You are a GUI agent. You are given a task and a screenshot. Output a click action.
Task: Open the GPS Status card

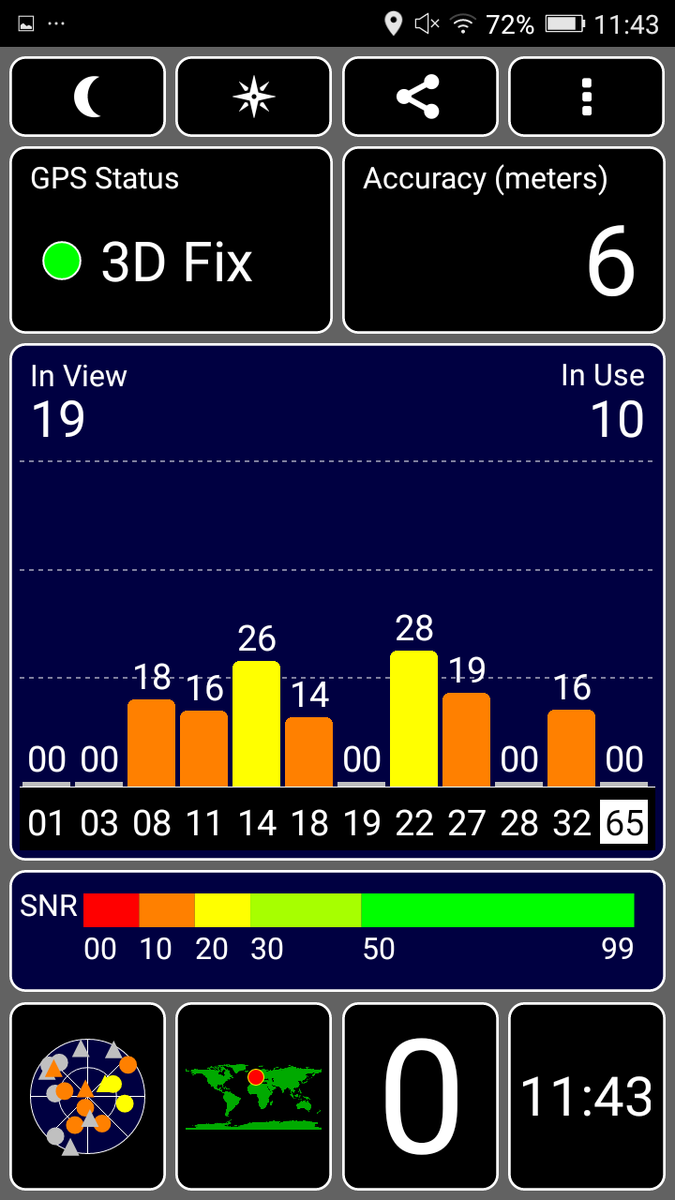171,240
